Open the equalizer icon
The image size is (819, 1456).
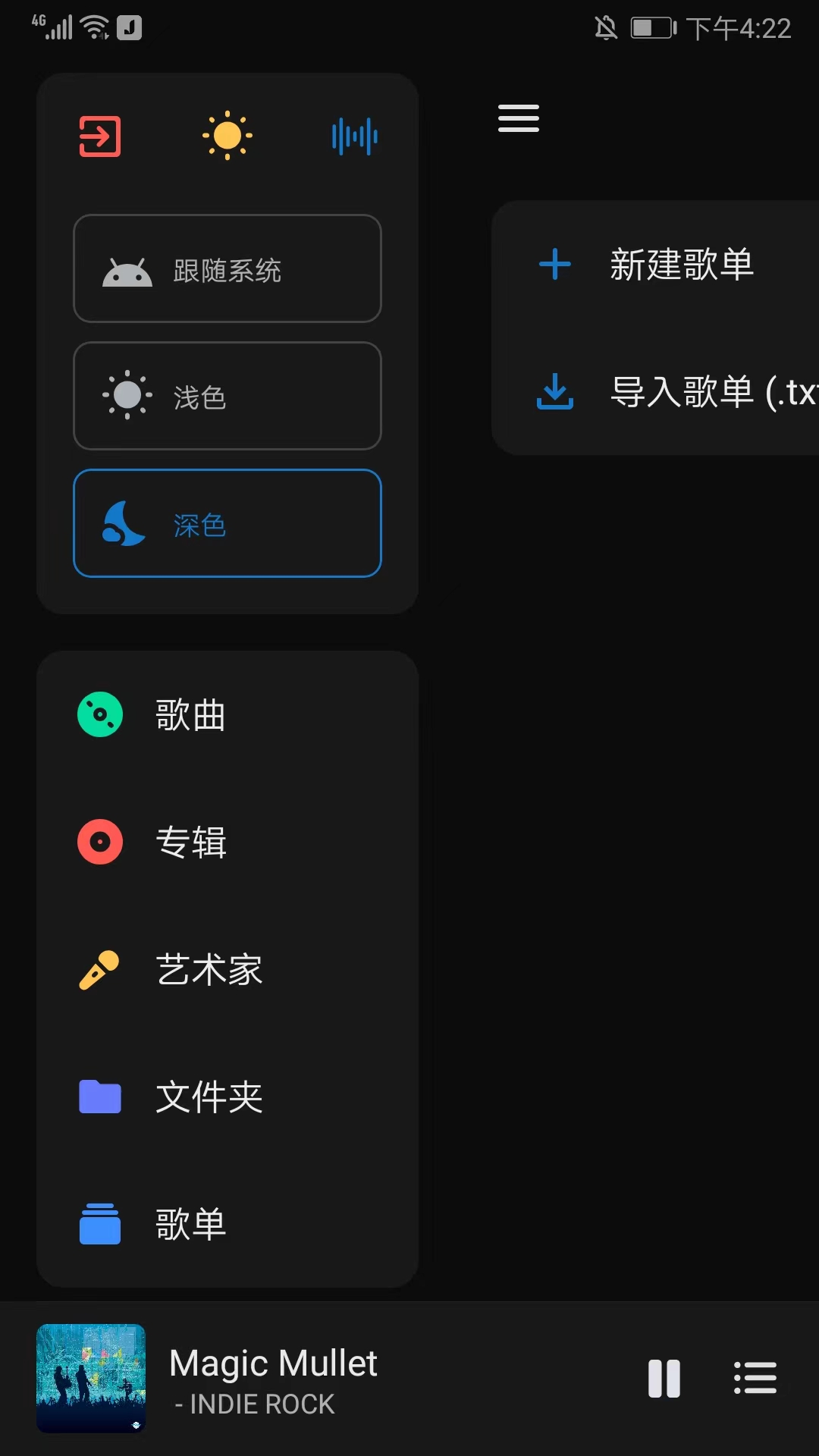coord(354,136)
